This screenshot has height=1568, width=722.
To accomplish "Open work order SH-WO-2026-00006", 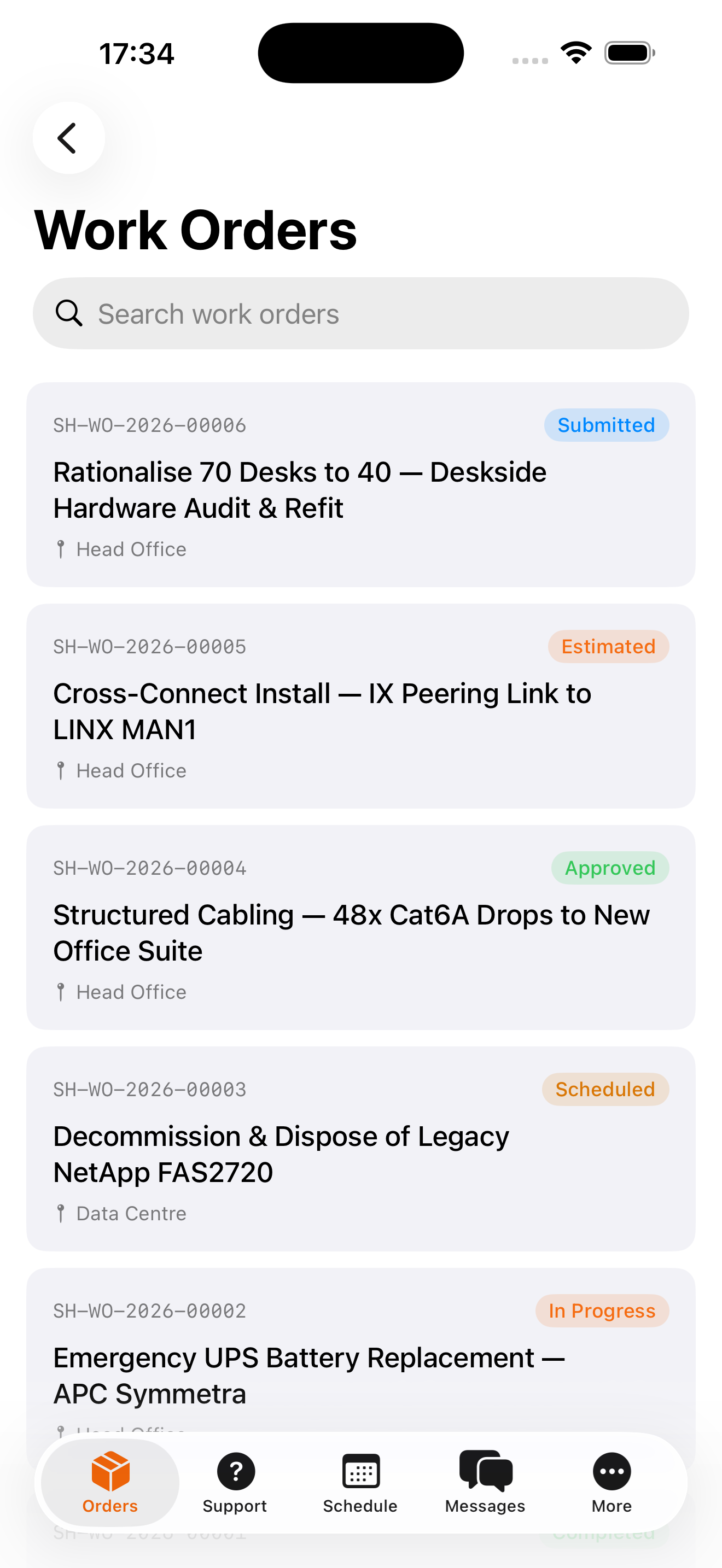I will [x=361, y=483].
